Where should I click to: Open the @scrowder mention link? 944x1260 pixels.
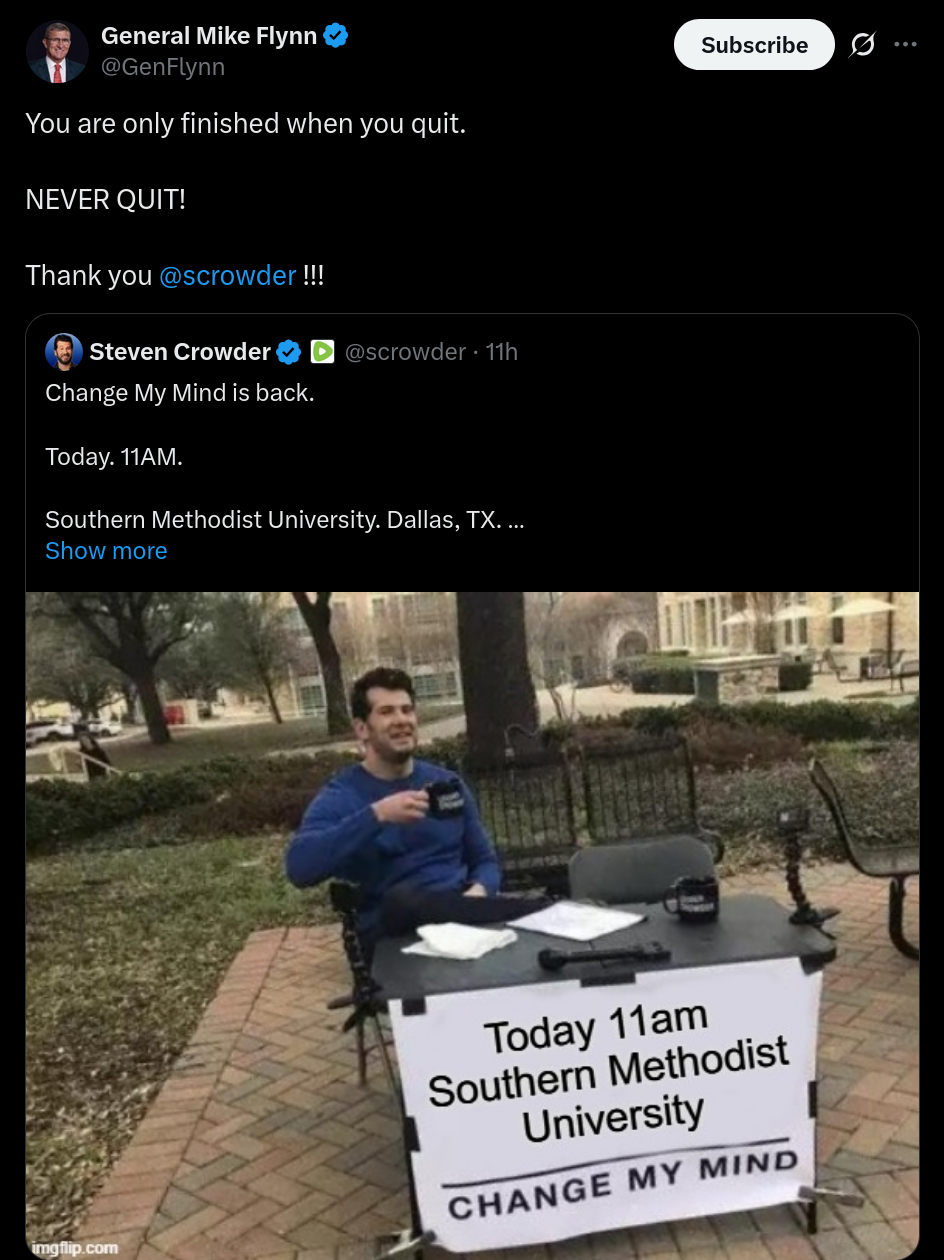point(227,275)
